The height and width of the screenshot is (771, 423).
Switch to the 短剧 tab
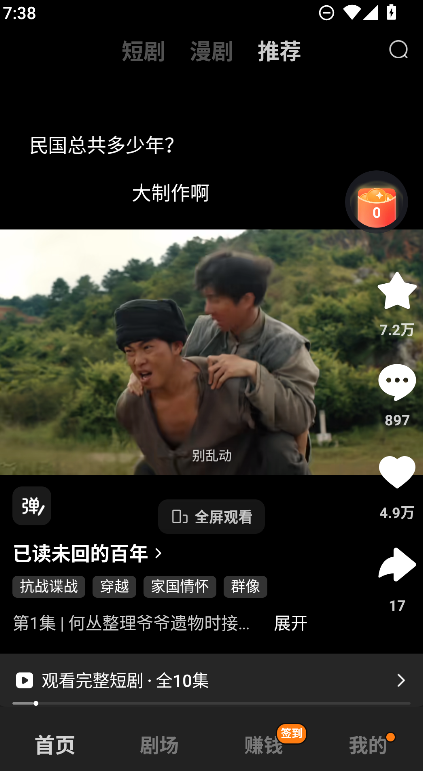point(143,51)
